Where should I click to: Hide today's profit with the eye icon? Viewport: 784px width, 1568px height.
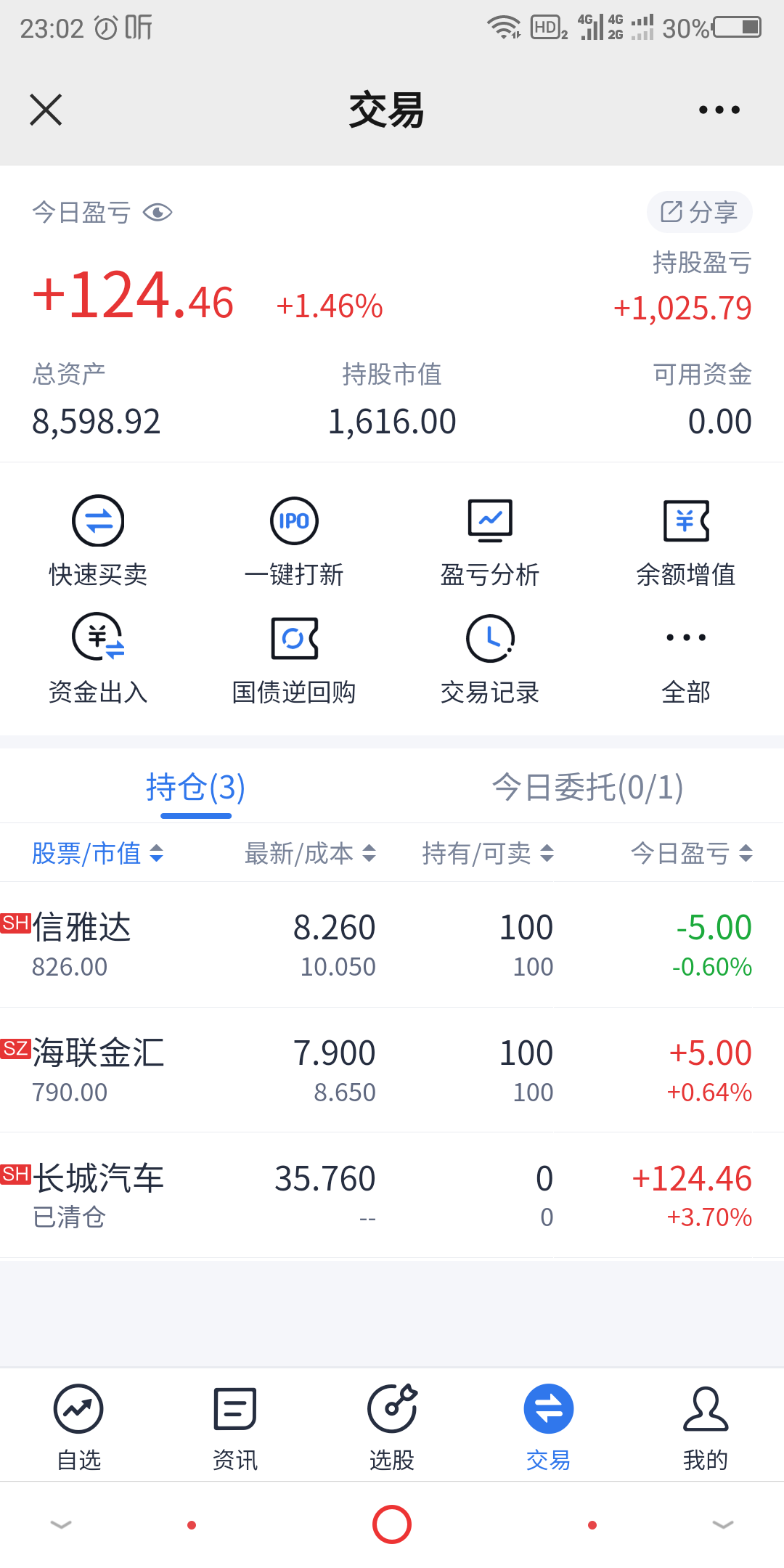158,213
